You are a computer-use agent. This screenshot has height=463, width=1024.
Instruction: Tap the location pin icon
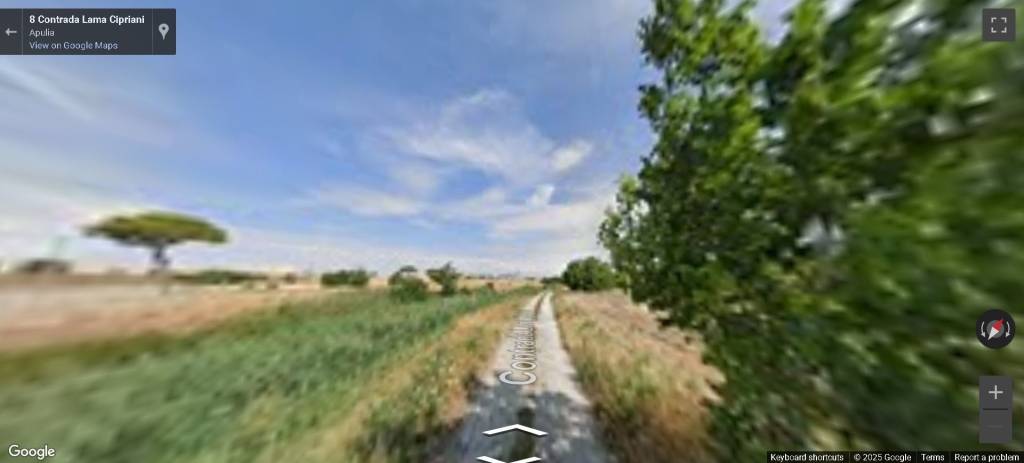[x=164, y=32]
